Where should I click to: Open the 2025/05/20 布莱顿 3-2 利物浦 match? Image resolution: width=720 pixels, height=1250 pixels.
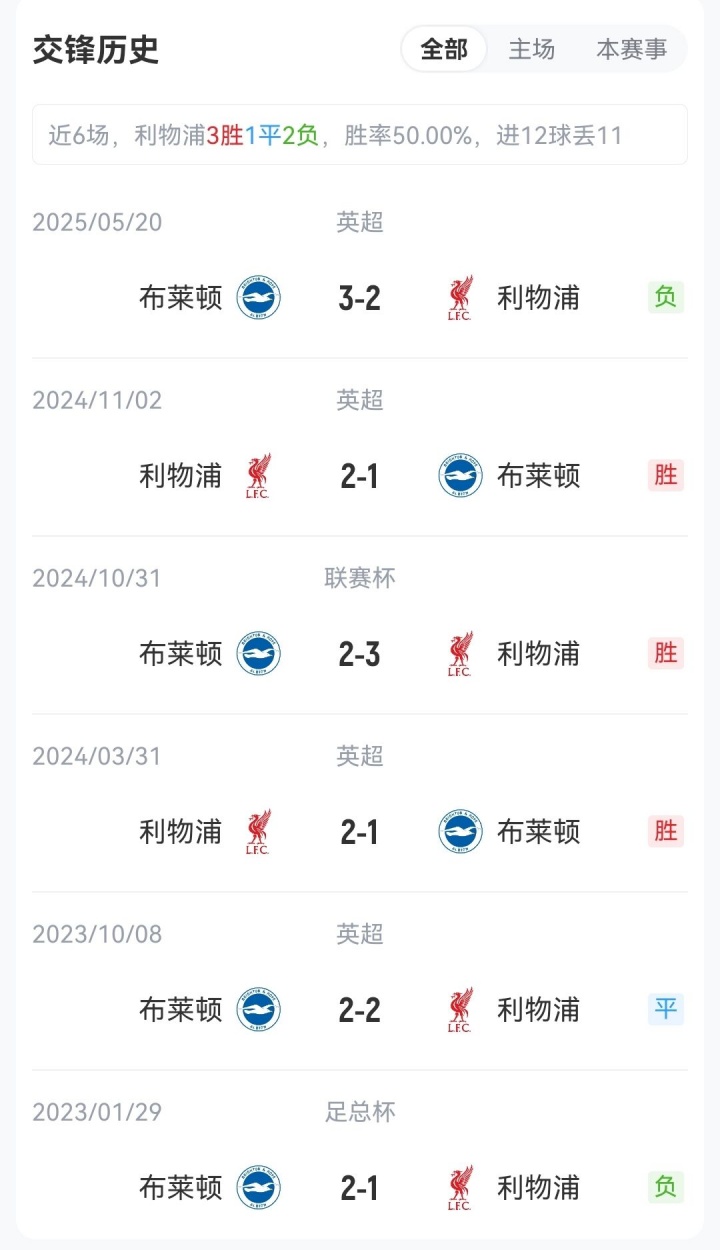pos(359,298)
